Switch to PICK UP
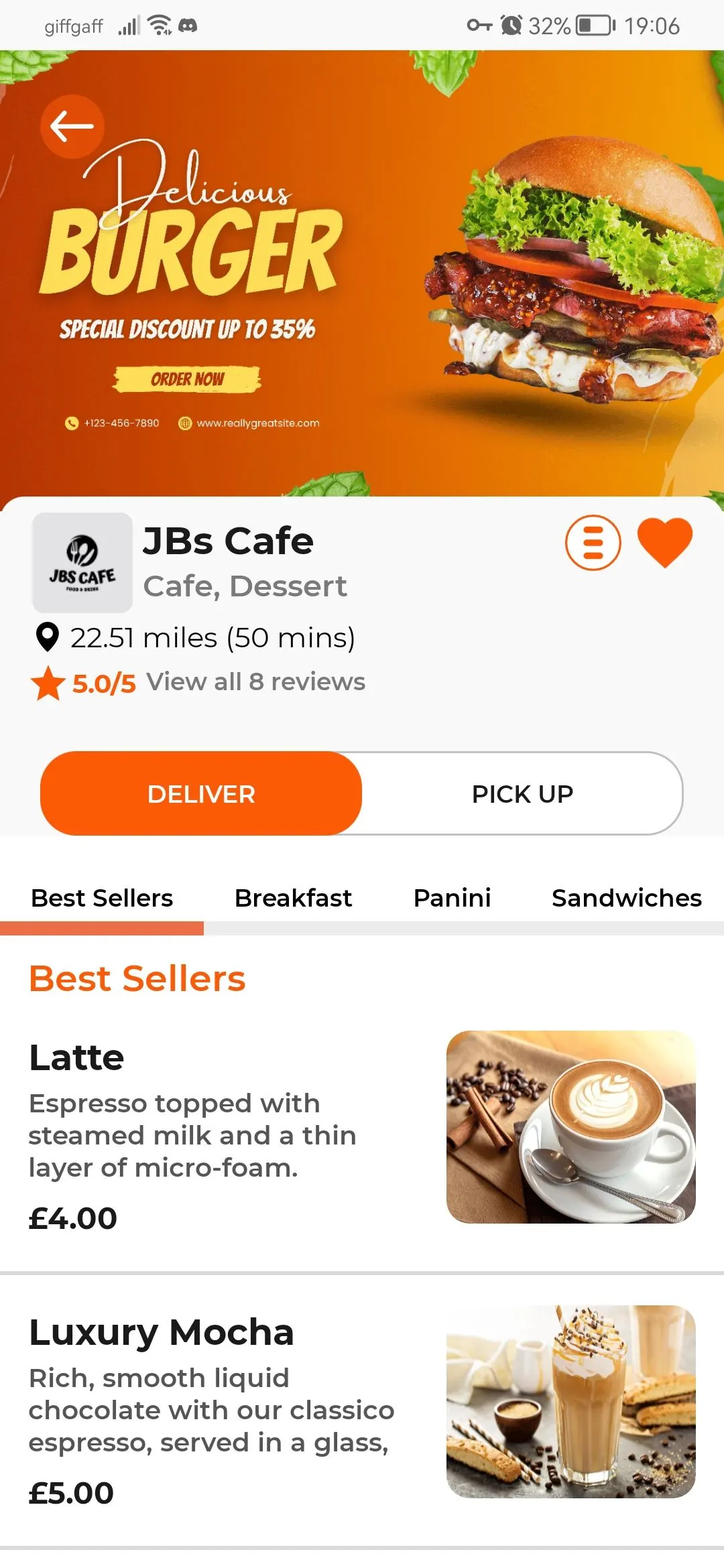 [x=522, y=793]
